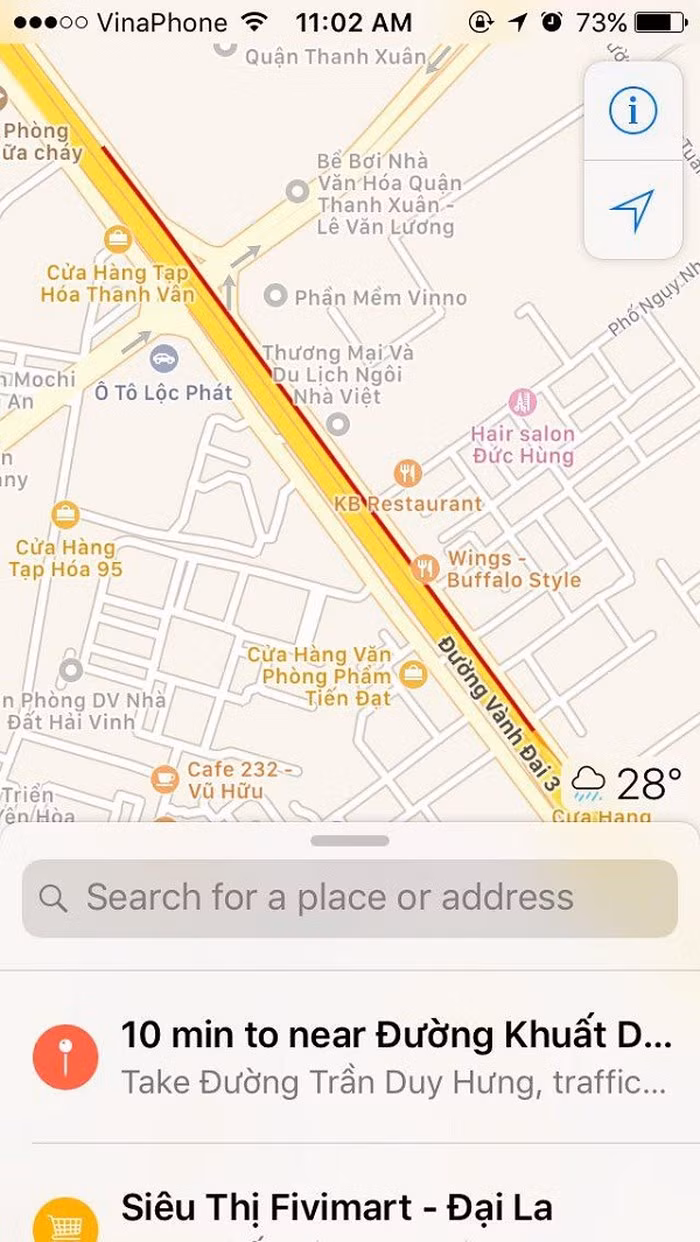Open the map info settings button
Image resolution: width=700 pixels, height=1242 pixels.
click(632, 110)
